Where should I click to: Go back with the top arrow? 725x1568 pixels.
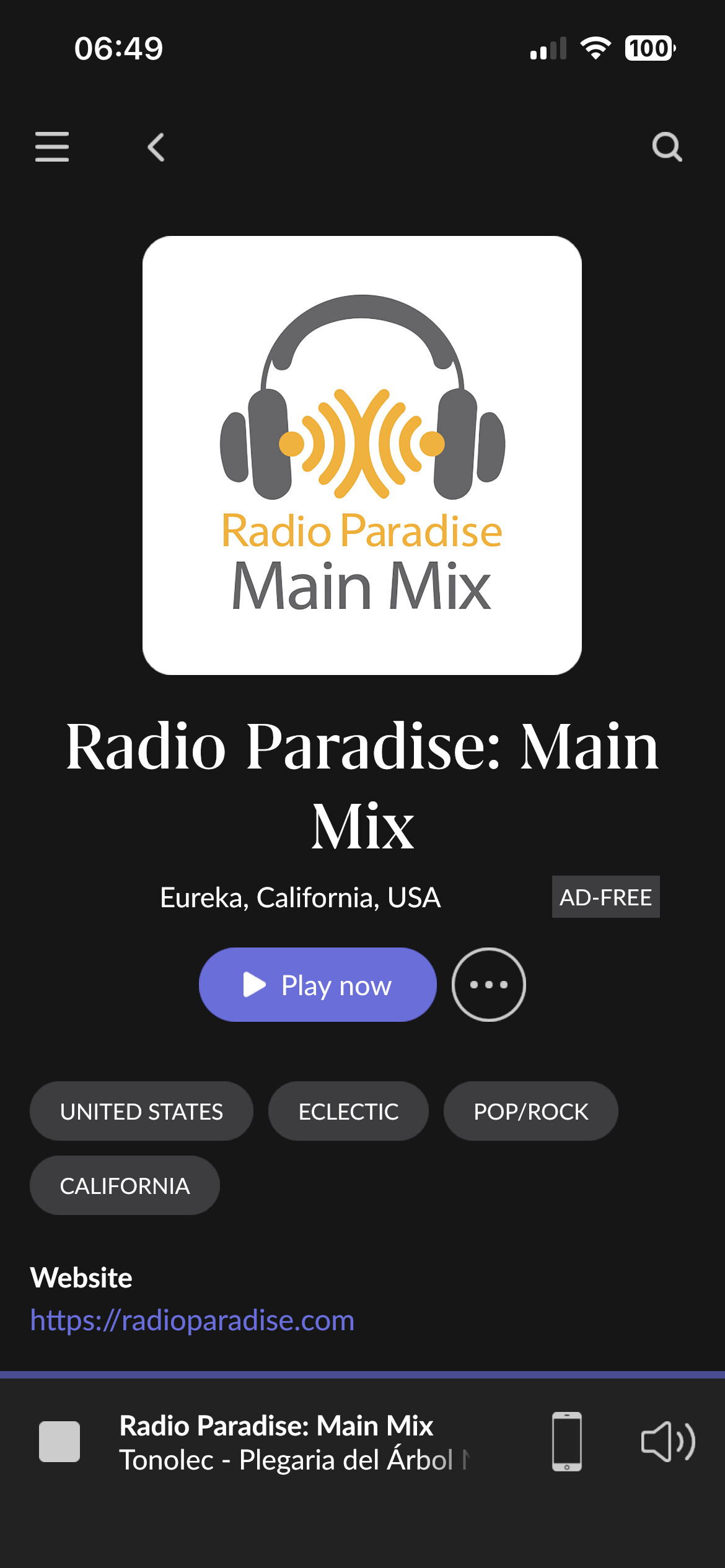[x=156, y=147]
